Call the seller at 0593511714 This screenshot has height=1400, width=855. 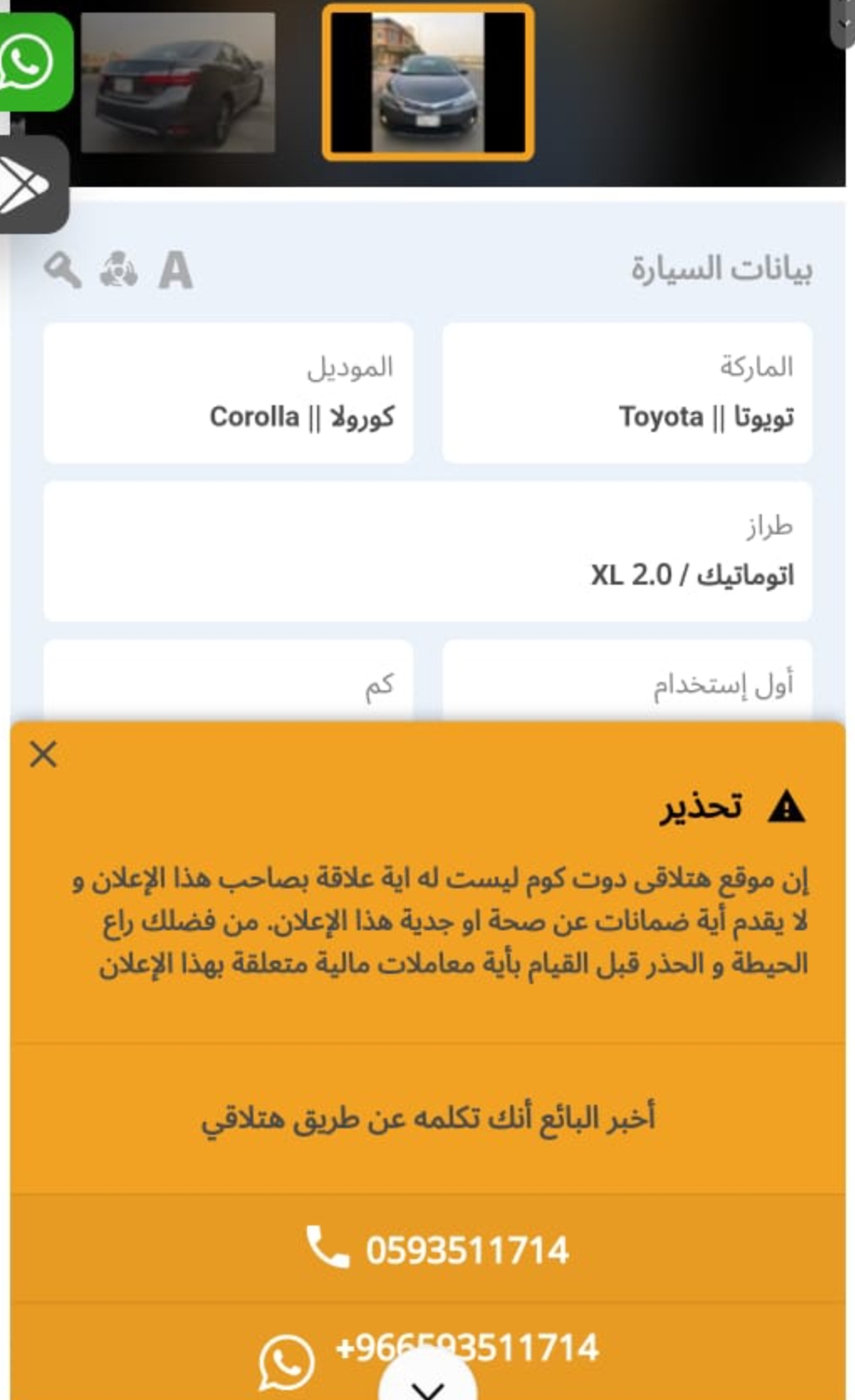click(428, 1248)
